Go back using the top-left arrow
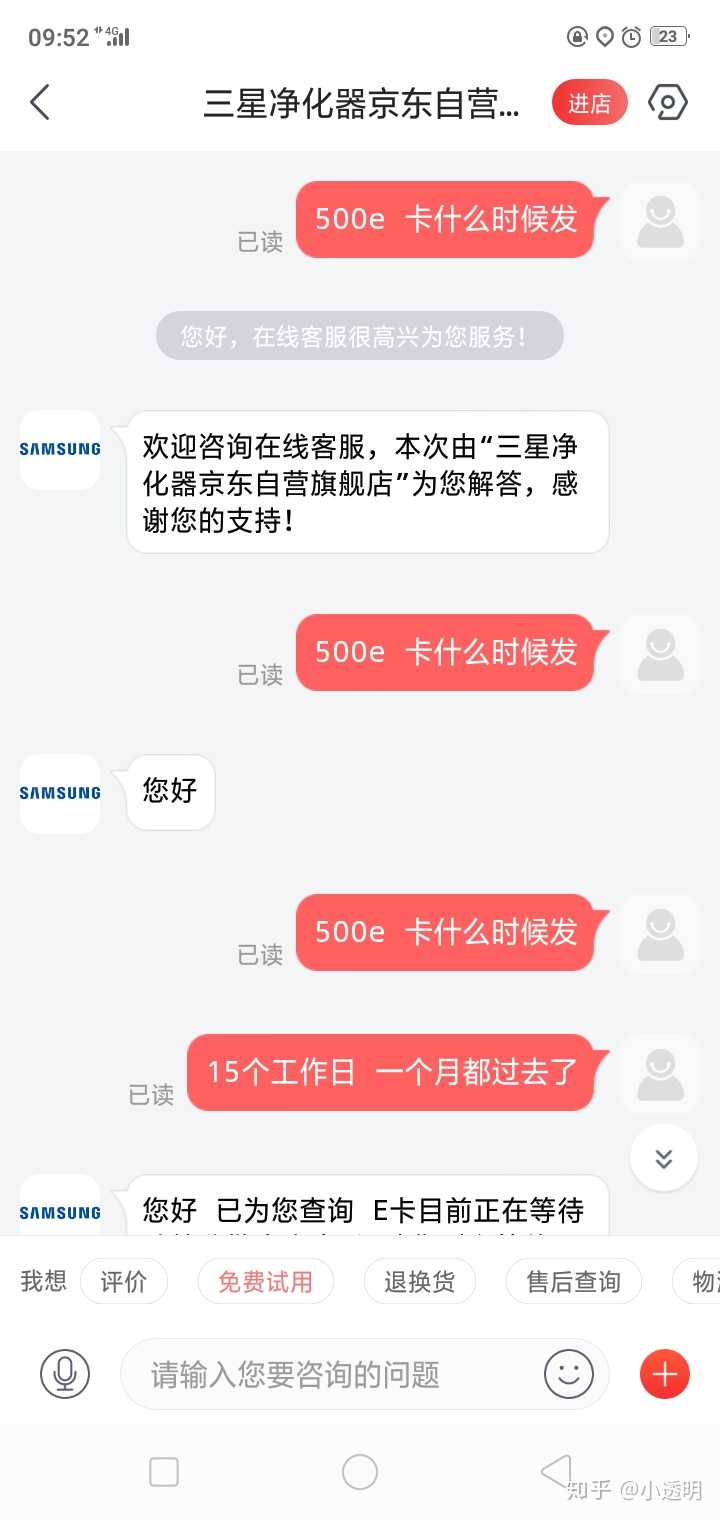The height and width of the screenshot is (1520, 720). click(x=40, y=103)
